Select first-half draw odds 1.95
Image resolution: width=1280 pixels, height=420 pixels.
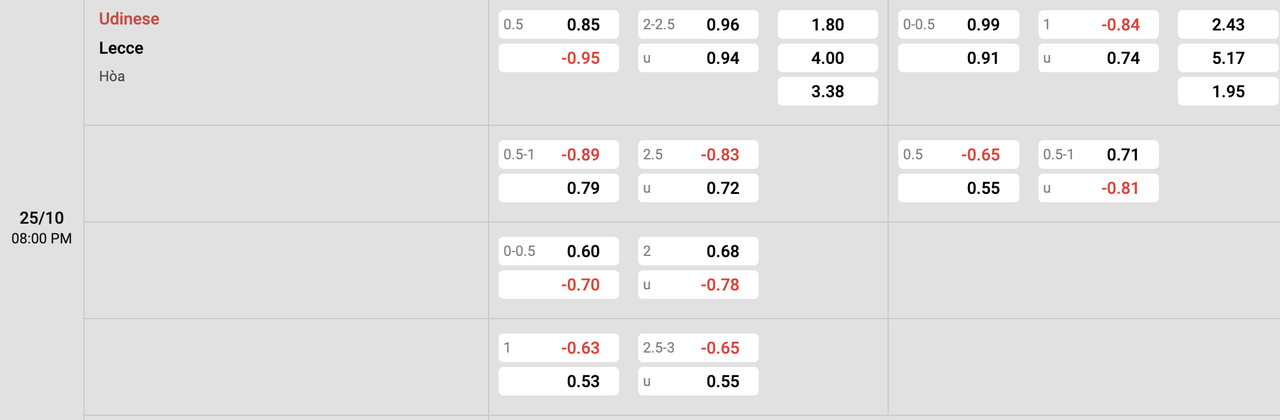point(1228,91)
